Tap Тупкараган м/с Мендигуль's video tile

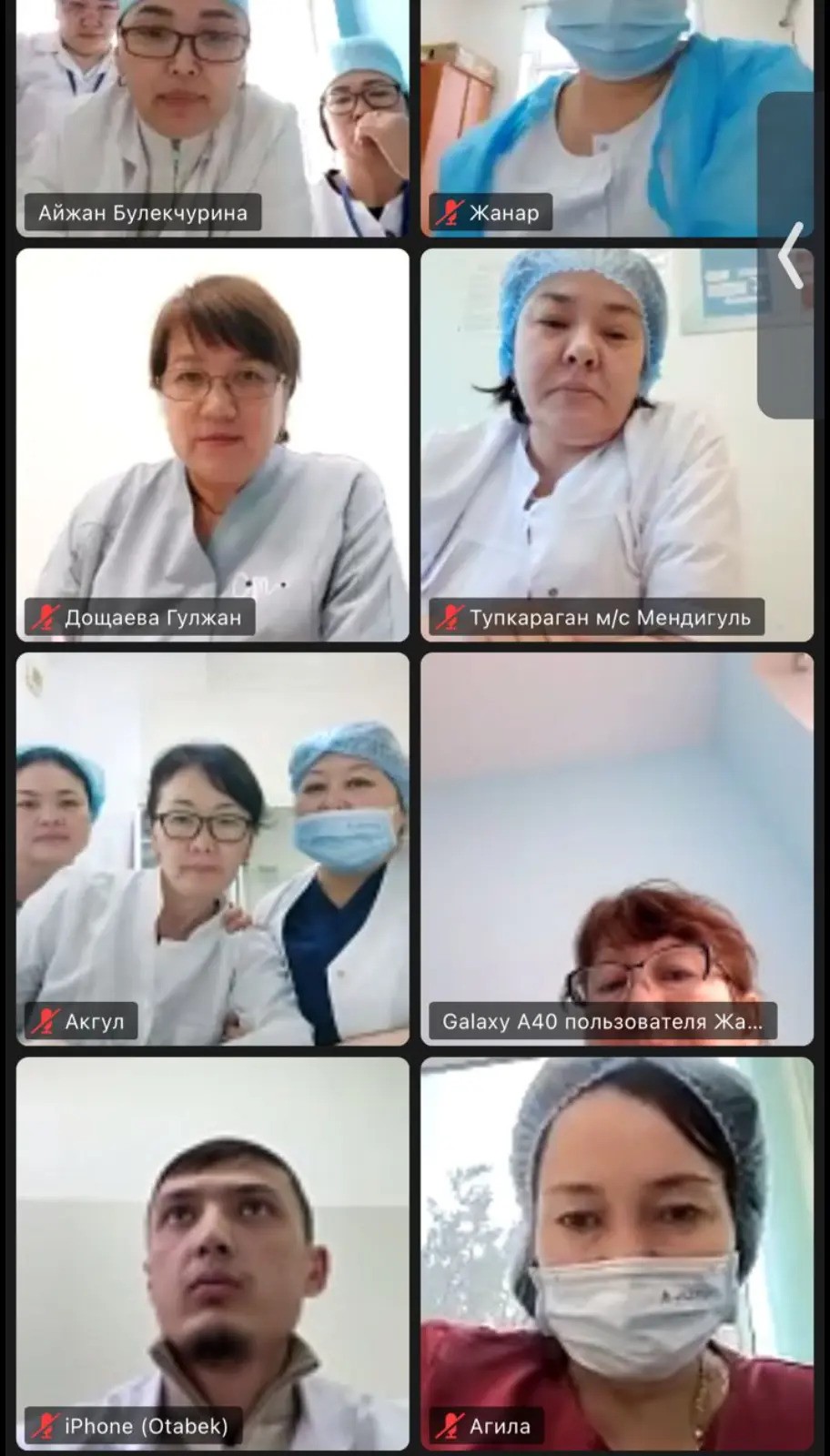point(617,444)
